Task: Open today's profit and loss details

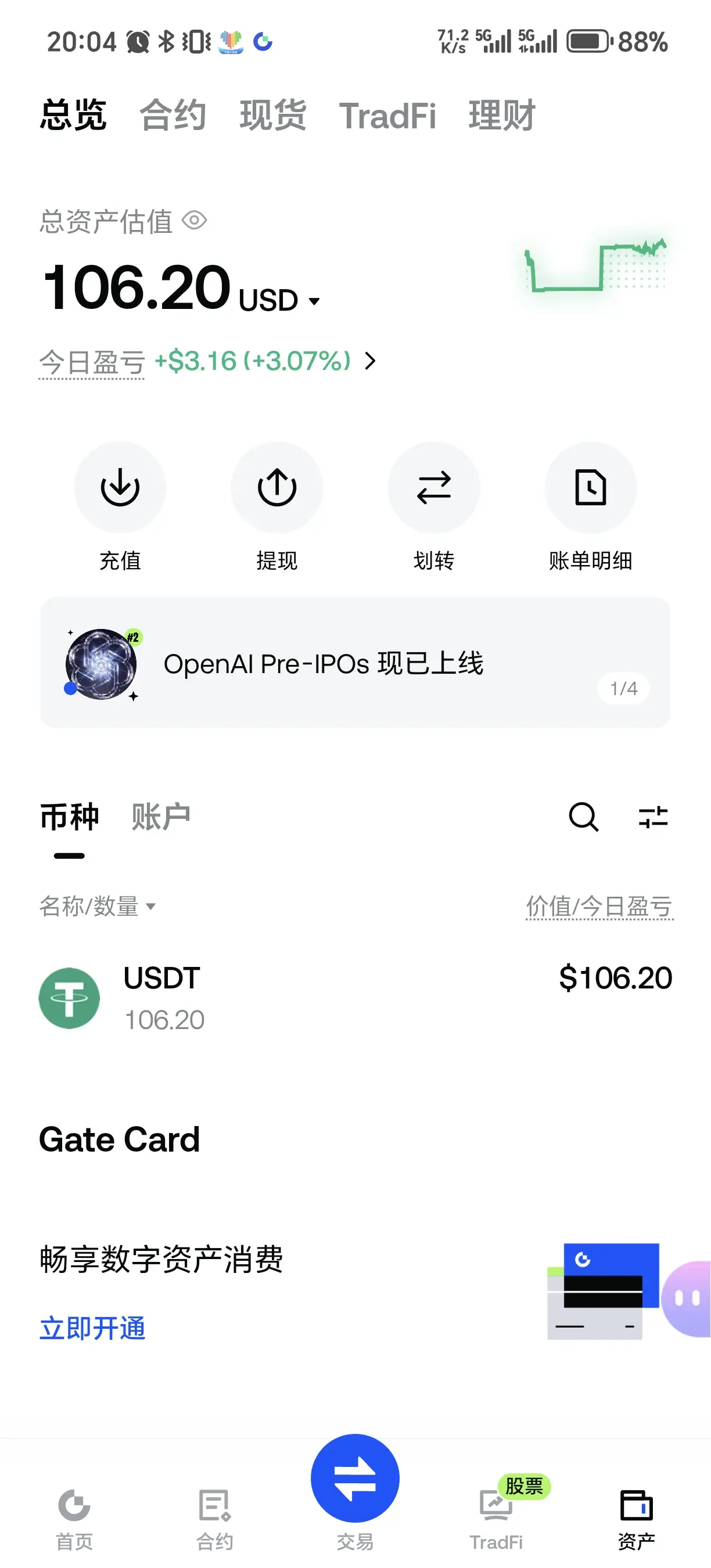Action: click(x=207, y=362)
